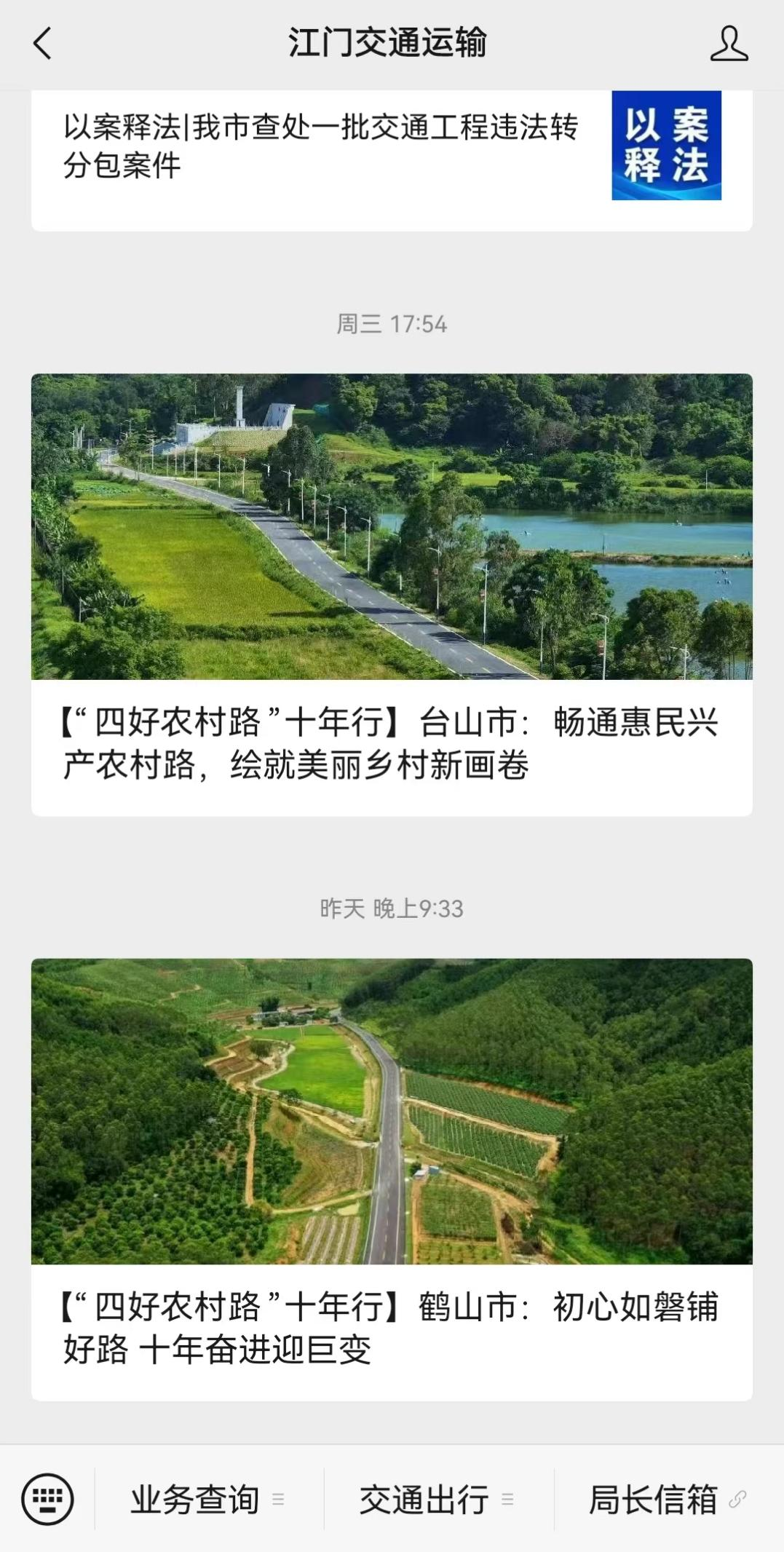The height and width of the screenshot is (1552, 784).
Task: Open the 以案释法 violation cases article
Action: point(320,146)
